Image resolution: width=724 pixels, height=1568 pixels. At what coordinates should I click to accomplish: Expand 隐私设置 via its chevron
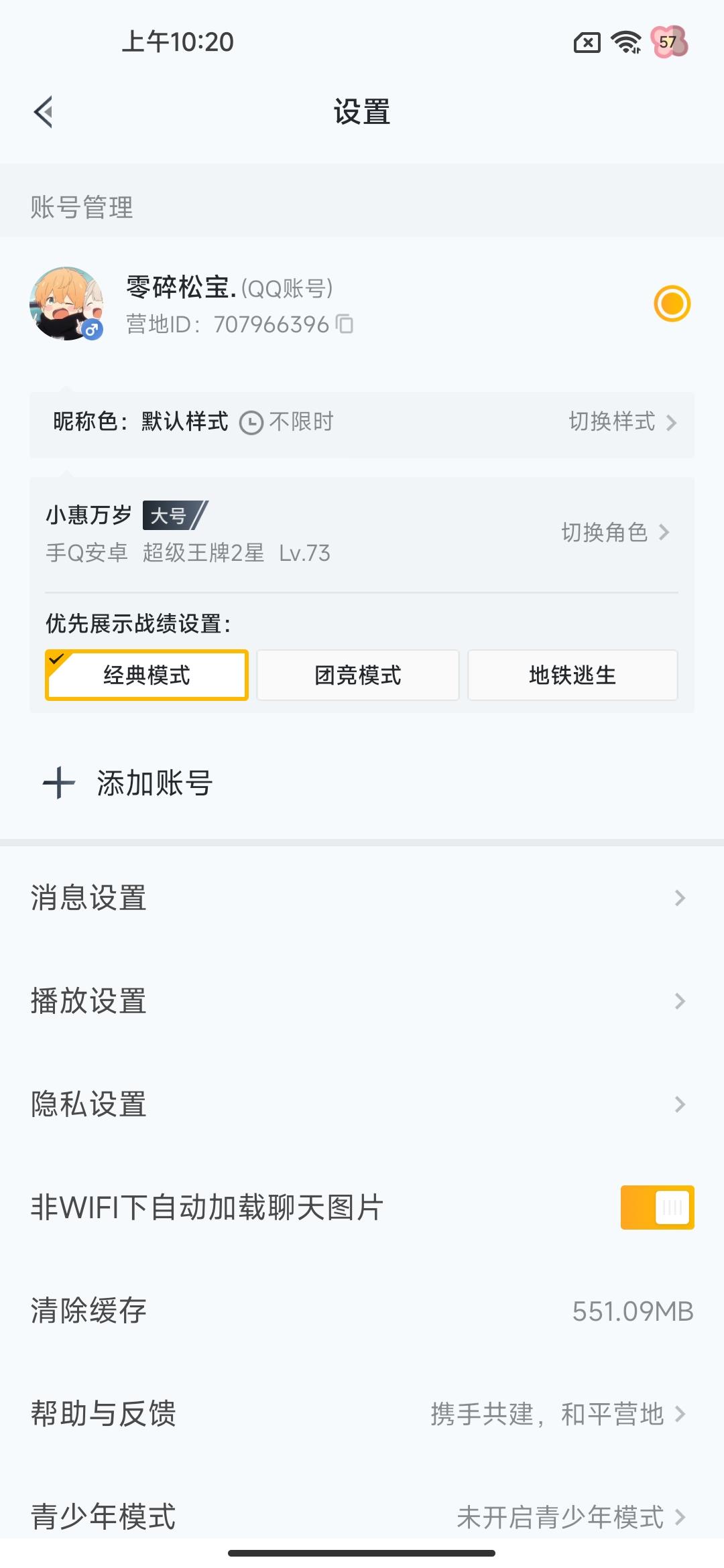pos(679,1104)
